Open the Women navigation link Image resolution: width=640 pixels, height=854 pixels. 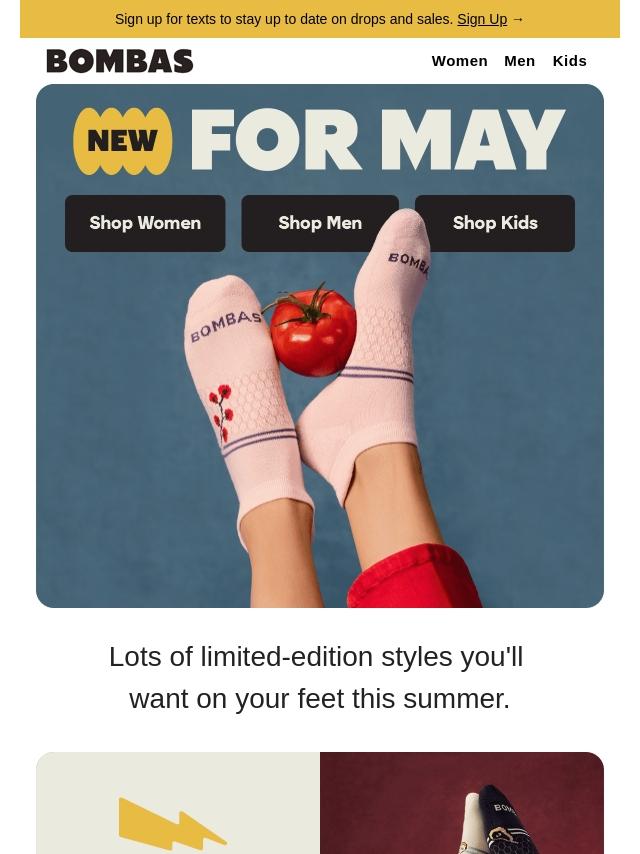[459, 61]
